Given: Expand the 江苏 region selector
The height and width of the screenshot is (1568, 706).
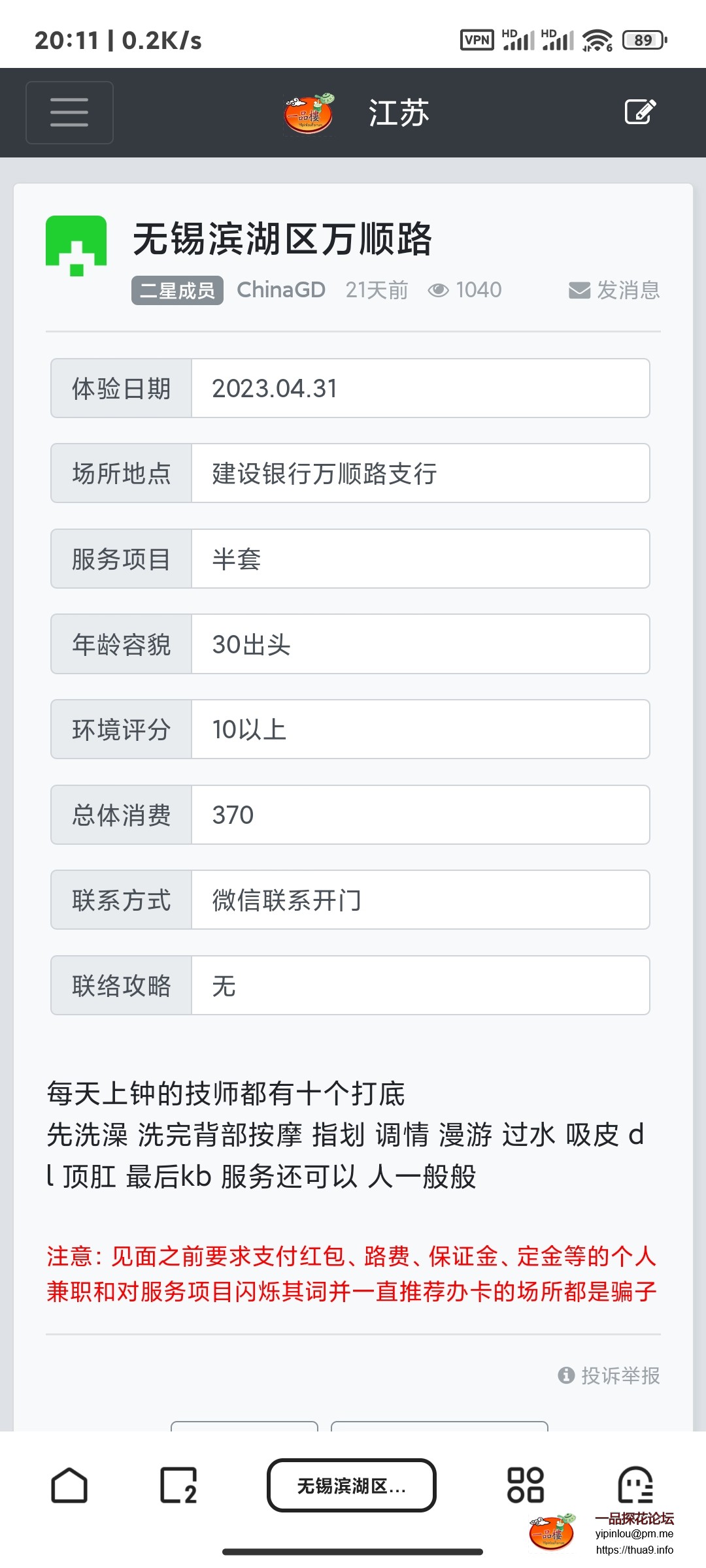Looking at the screenshot, I should click(x=397, y=112).
